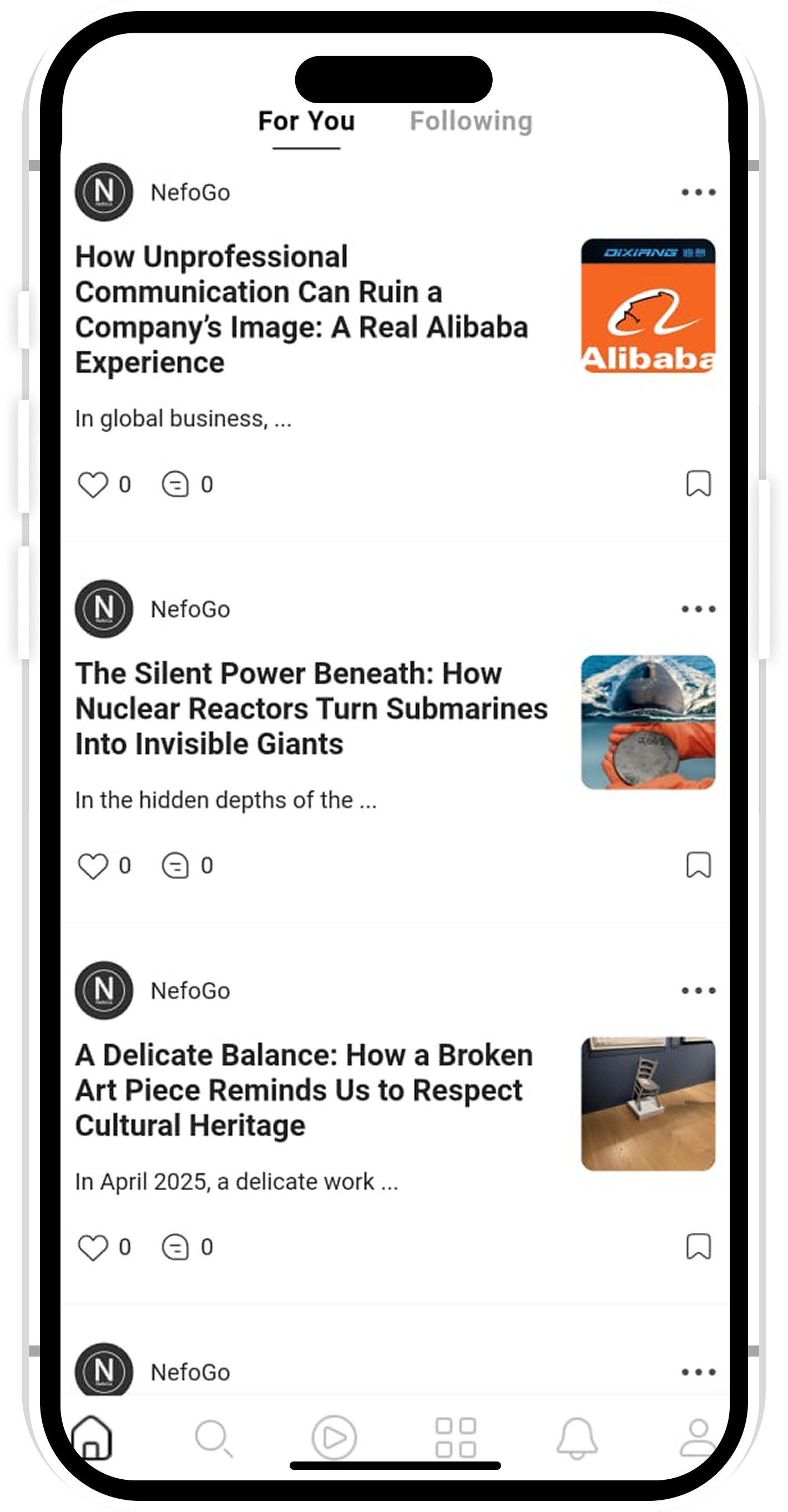
Task: Open the profile tab
Action: tap(698, 1438)
